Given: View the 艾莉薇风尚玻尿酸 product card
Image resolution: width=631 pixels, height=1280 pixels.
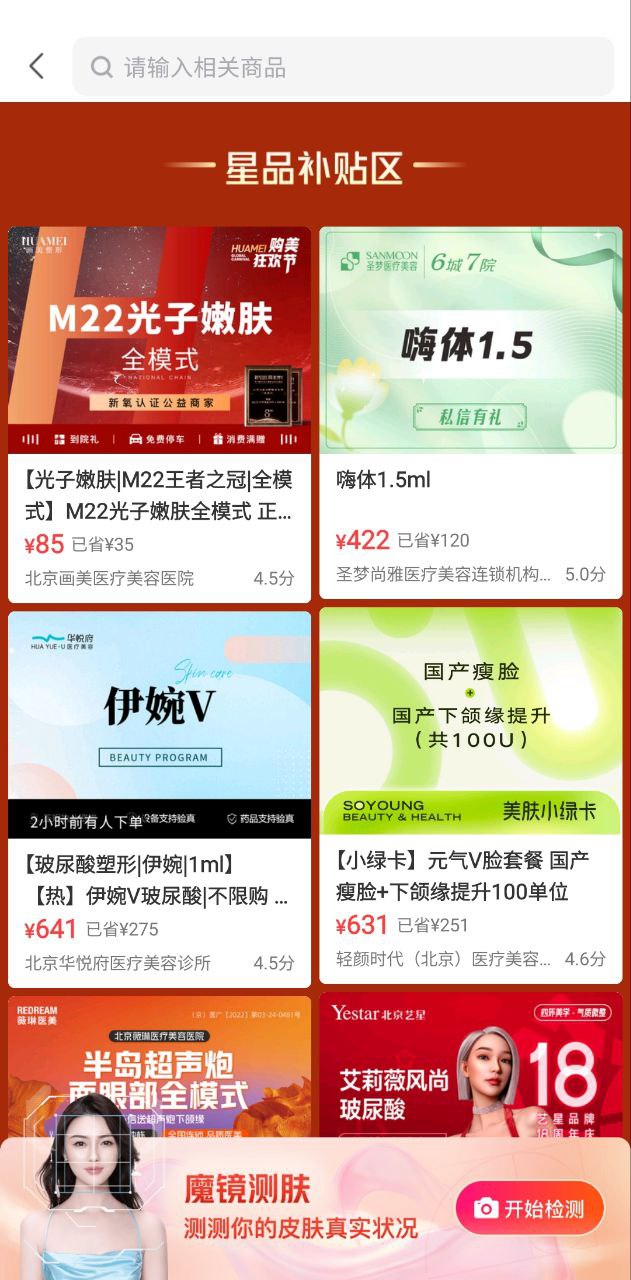Looking at the screenshot, I should tap(470, 1065).
